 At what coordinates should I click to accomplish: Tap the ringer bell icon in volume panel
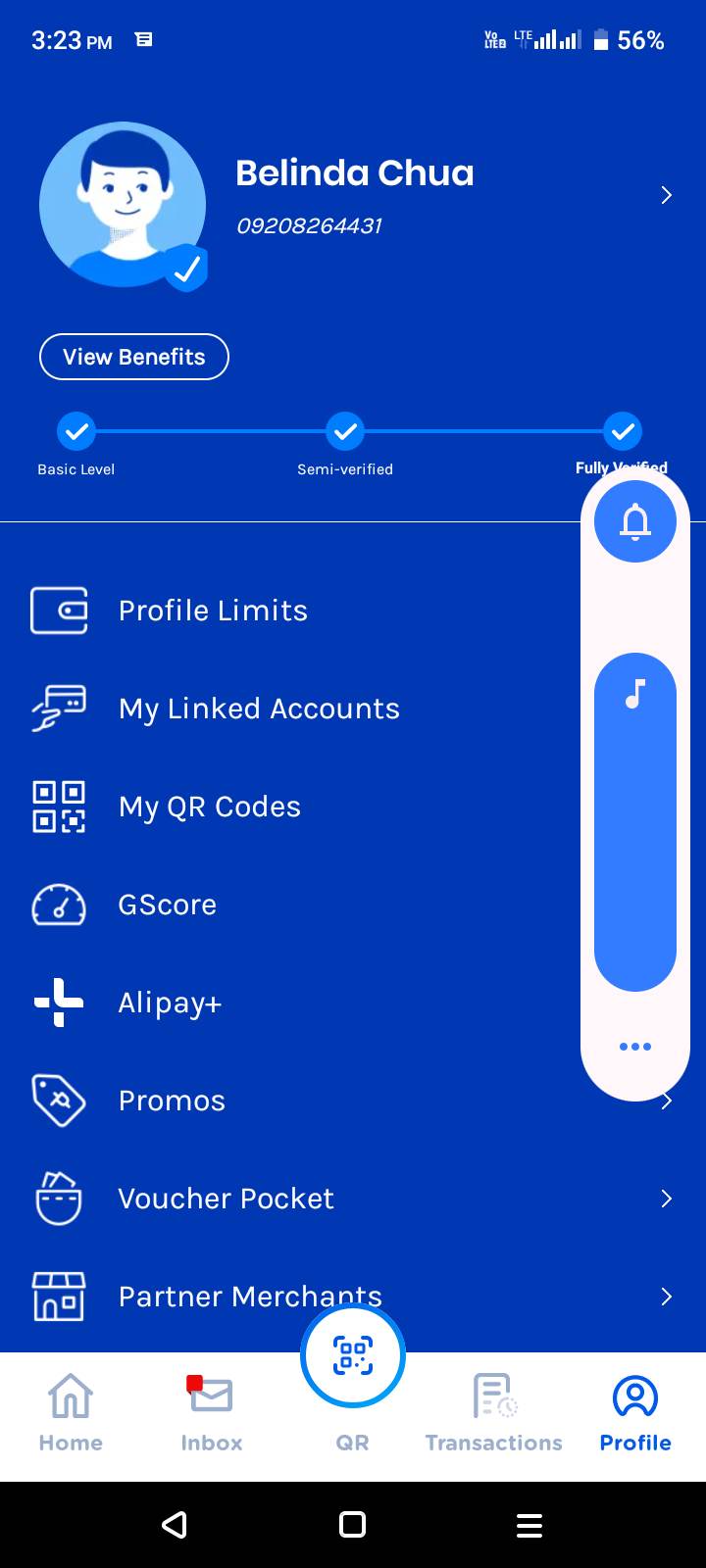click(635, 522)
